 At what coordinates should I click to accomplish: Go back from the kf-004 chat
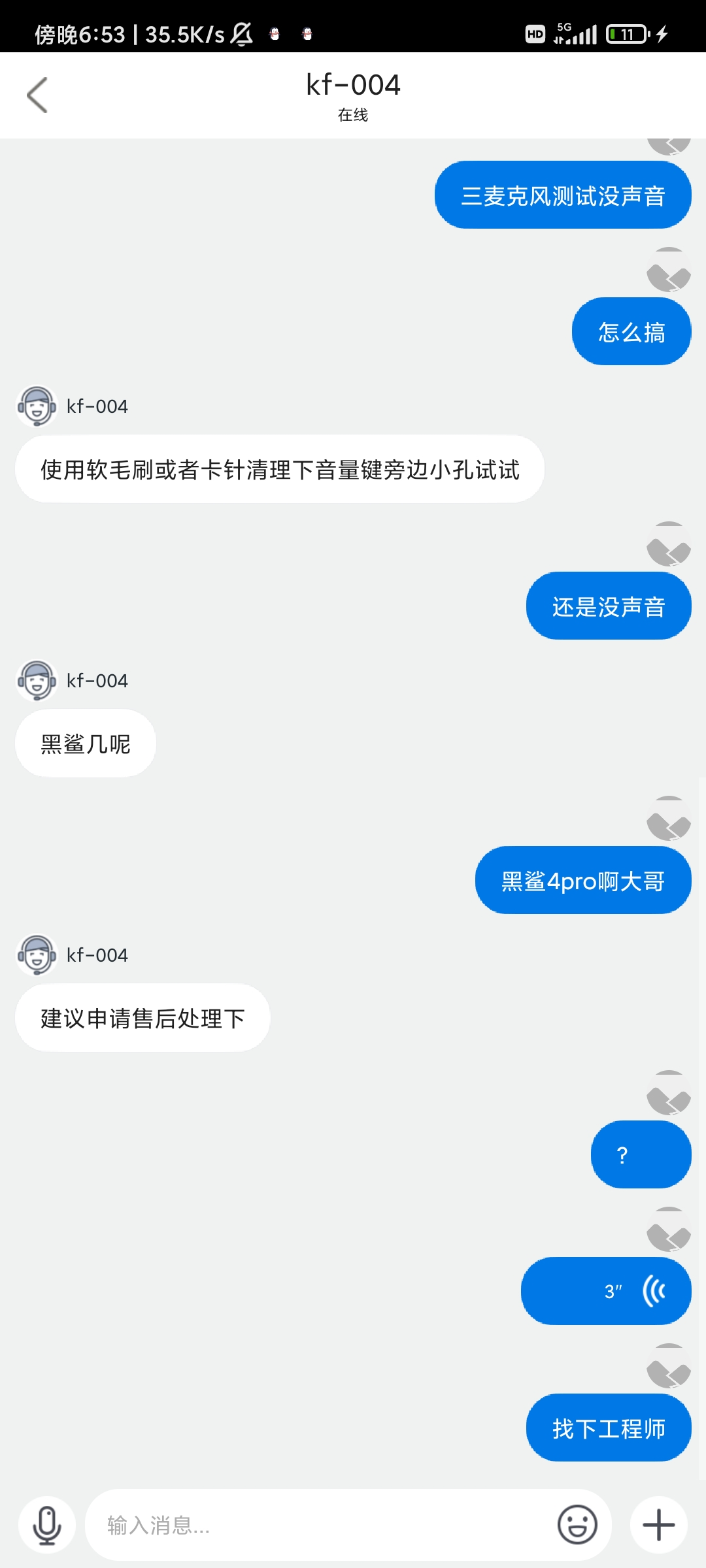tap(37, 95)
